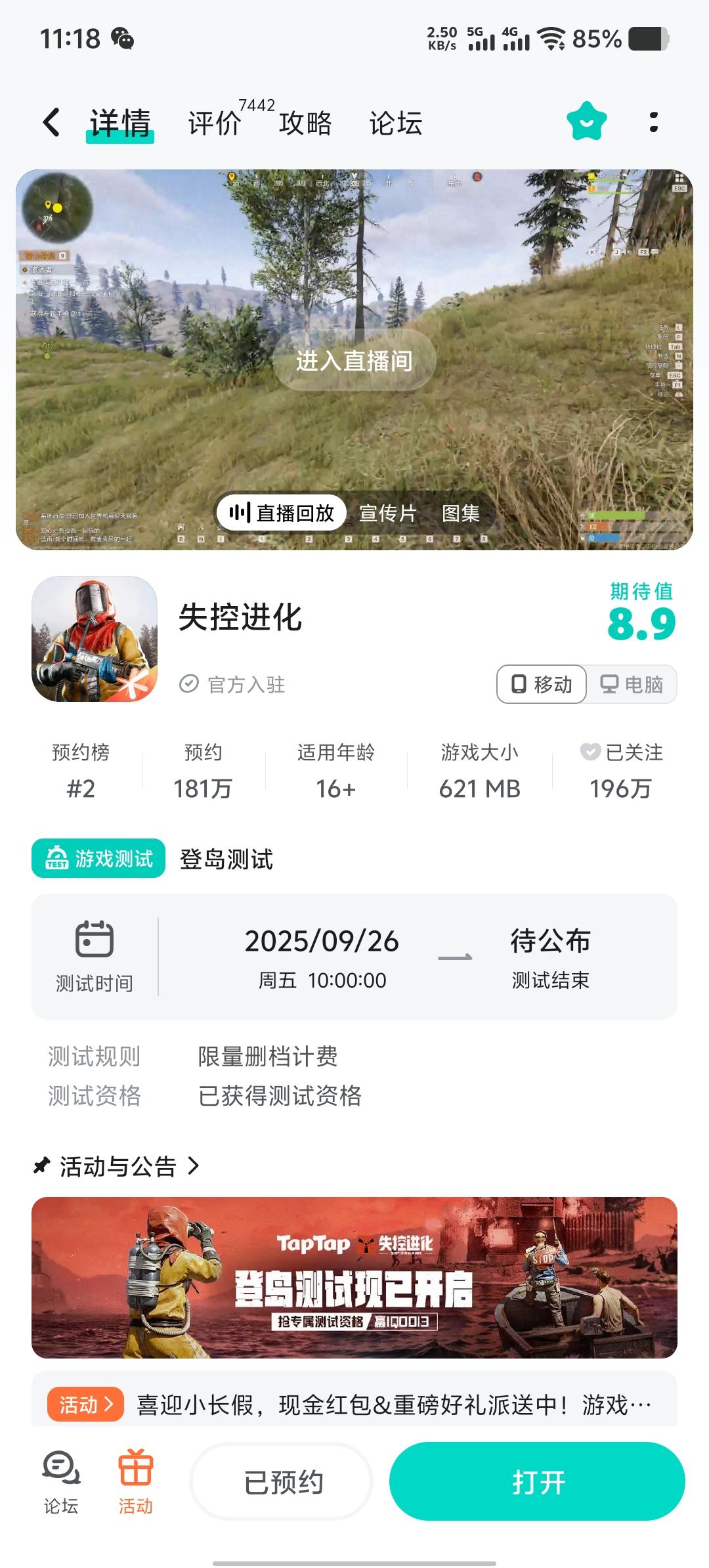Screen dimensions: 709x1568
Task: Select the 直播回放 media tab
Action: coord(282,513)
